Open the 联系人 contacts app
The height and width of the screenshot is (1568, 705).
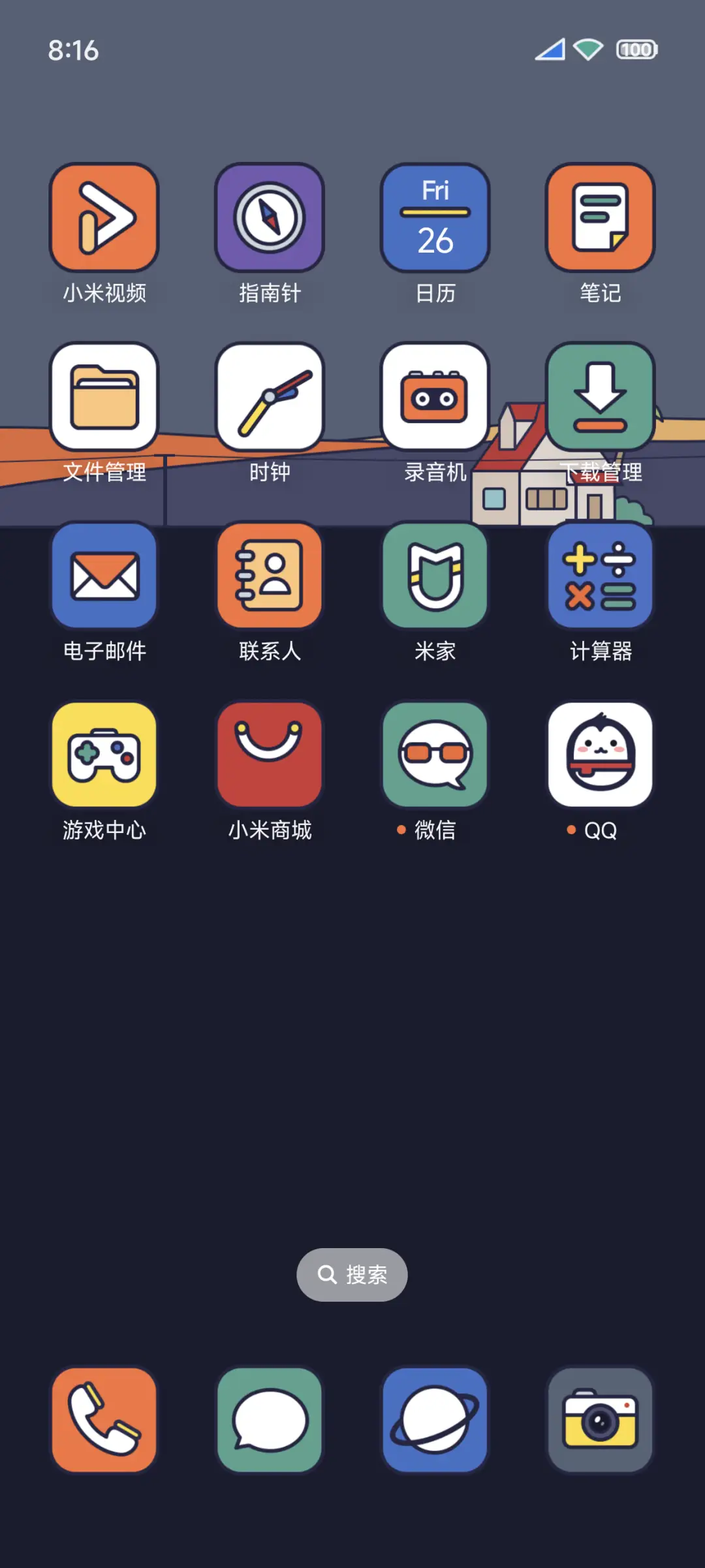(270, 574)
